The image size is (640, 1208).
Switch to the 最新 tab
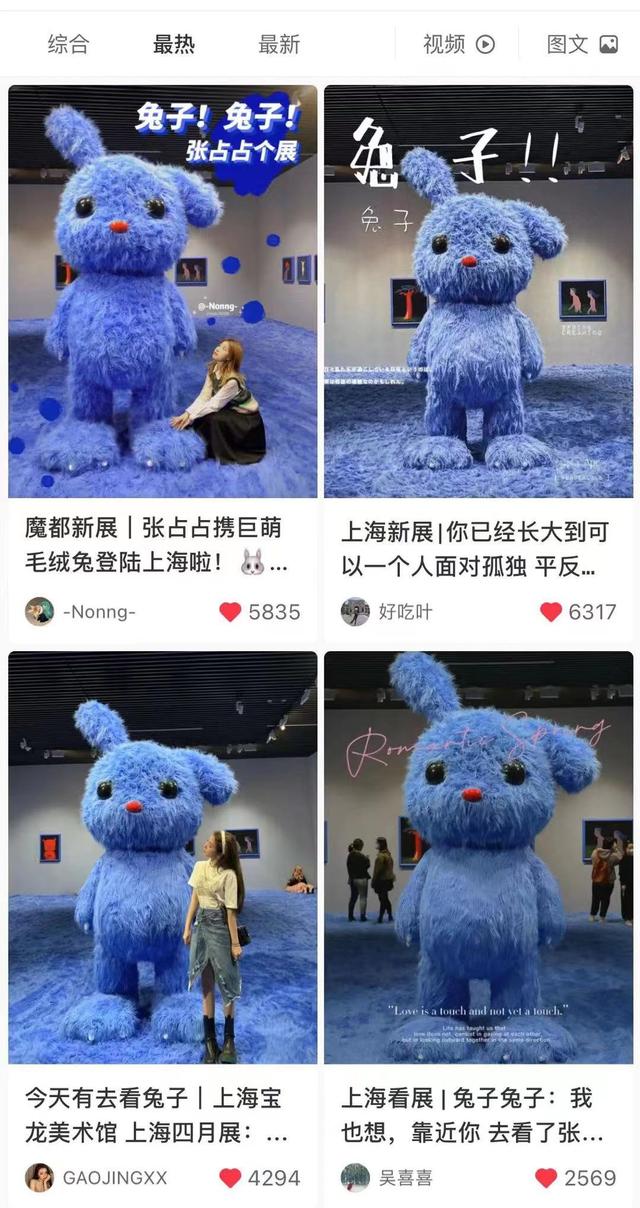(x=279, y=44)
